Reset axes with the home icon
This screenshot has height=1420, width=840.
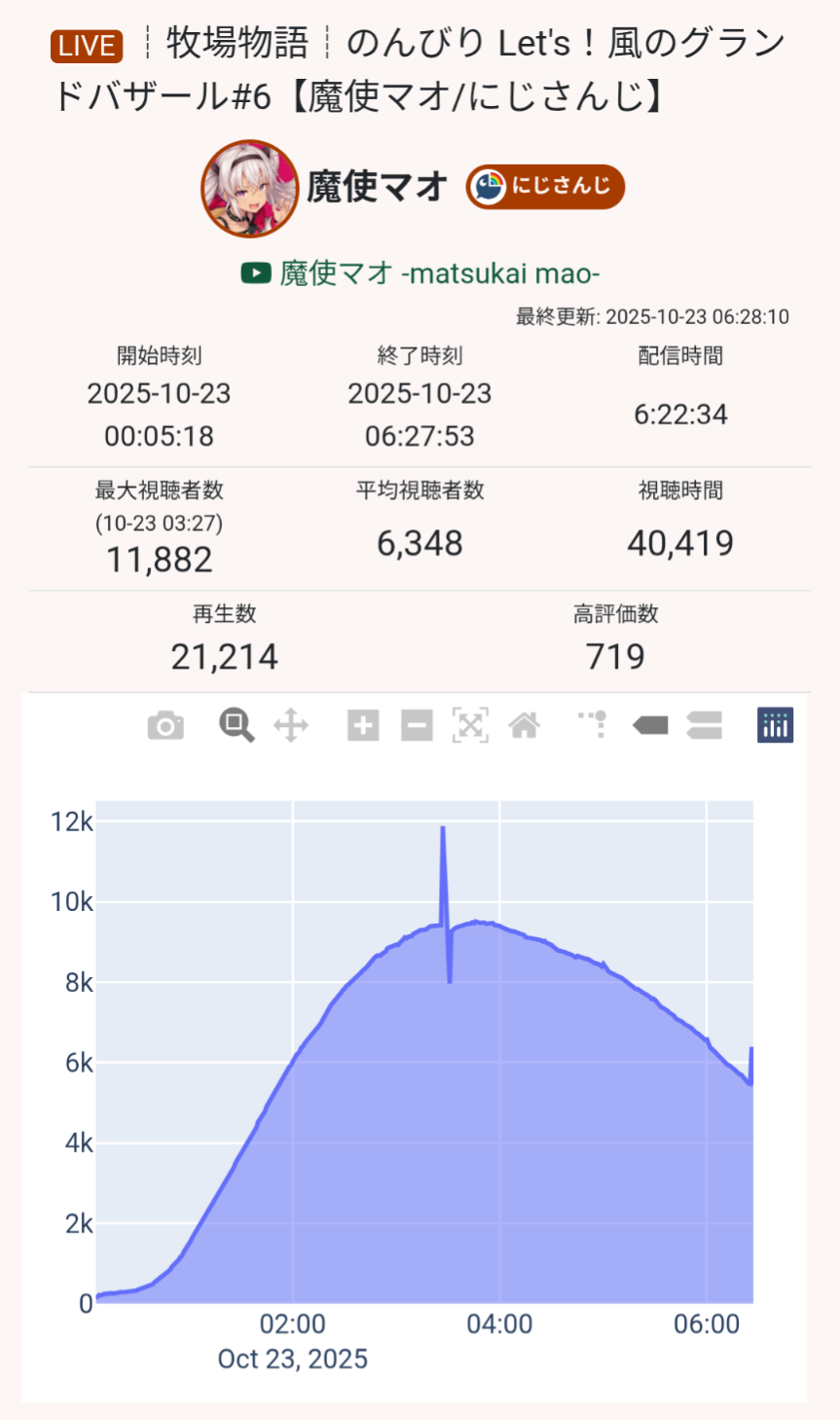[x=524, y=726]
